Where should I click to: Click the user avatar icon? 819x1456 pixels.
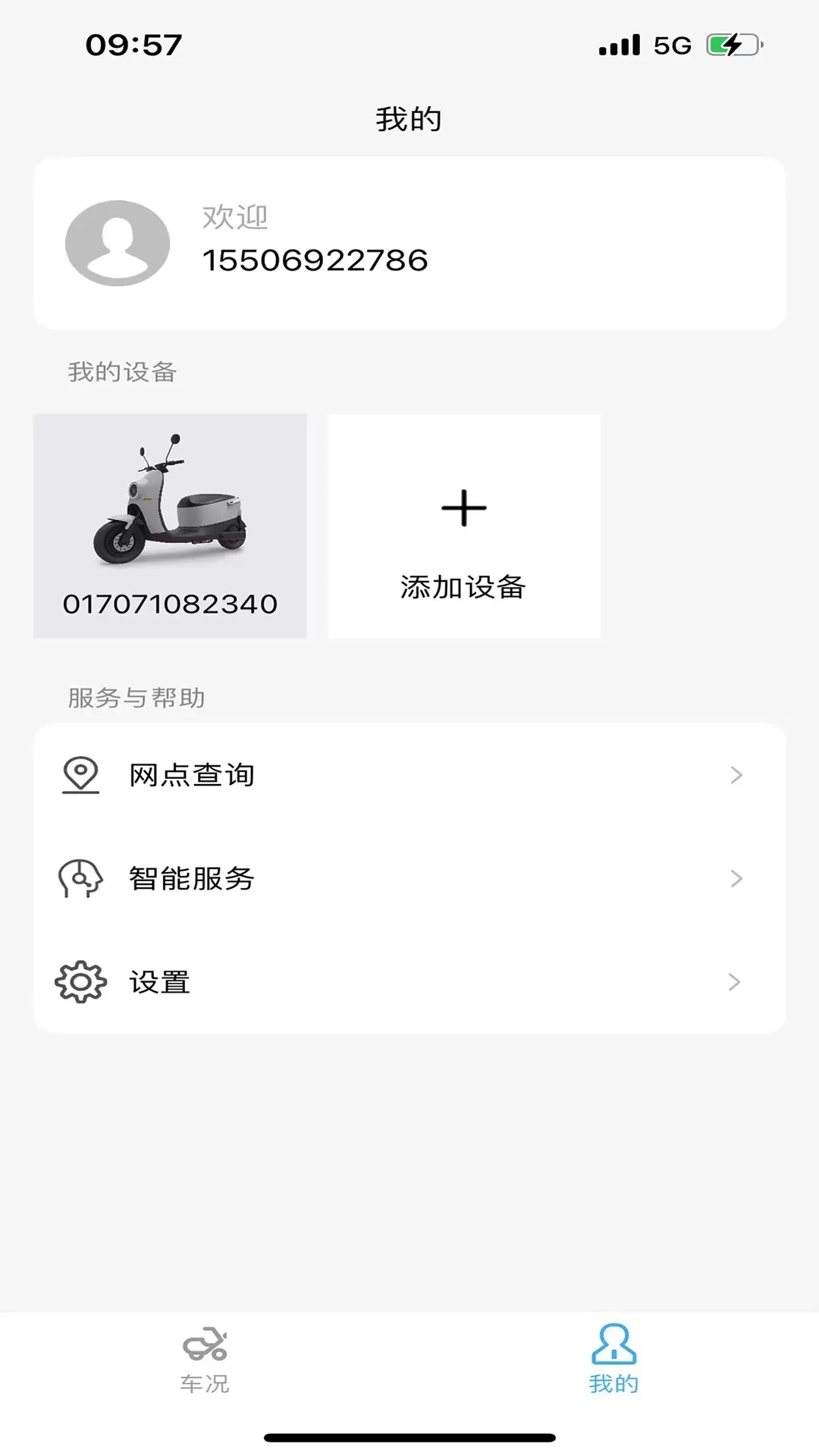point(115,244)
